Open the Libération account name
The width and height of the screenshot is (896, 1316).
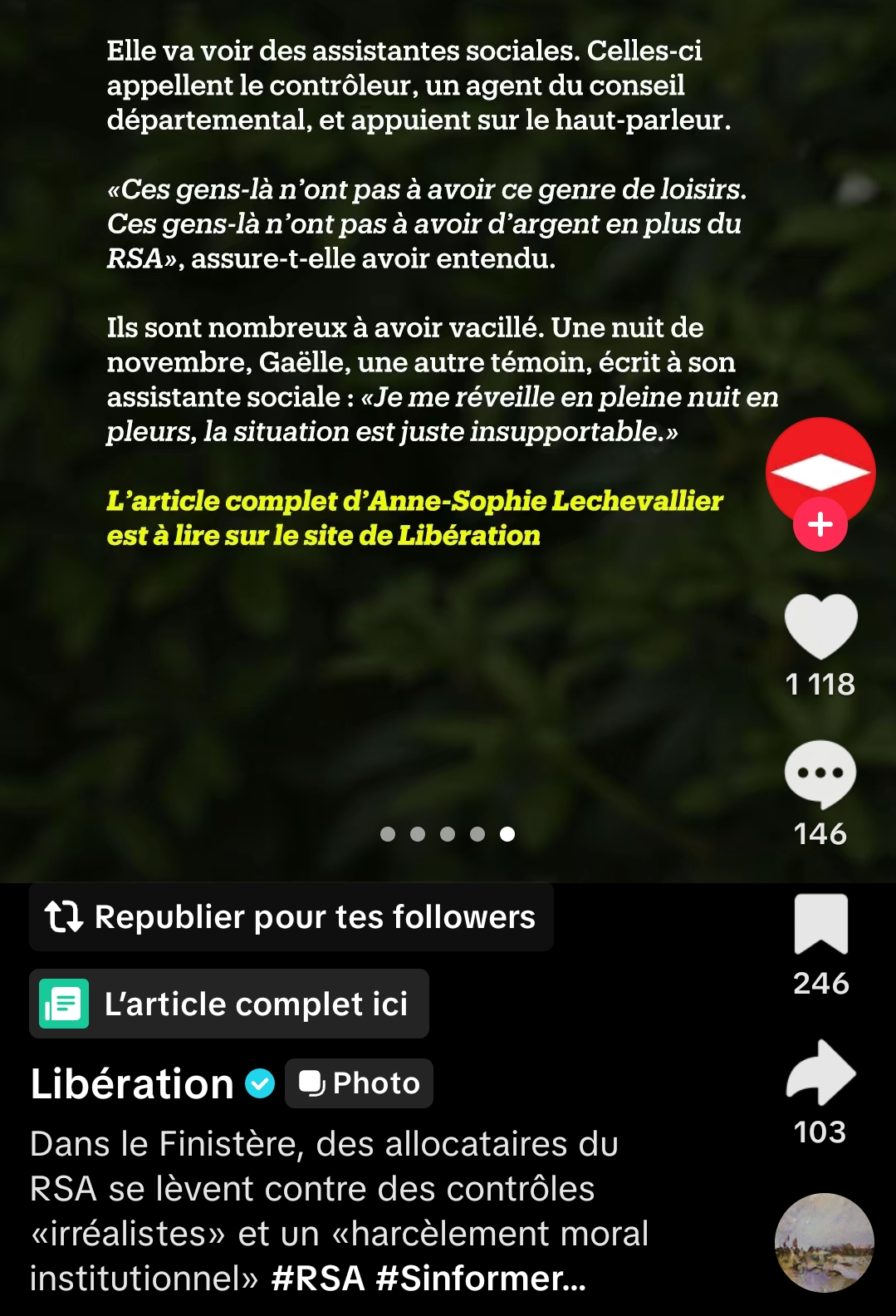tap(133, 1084)
